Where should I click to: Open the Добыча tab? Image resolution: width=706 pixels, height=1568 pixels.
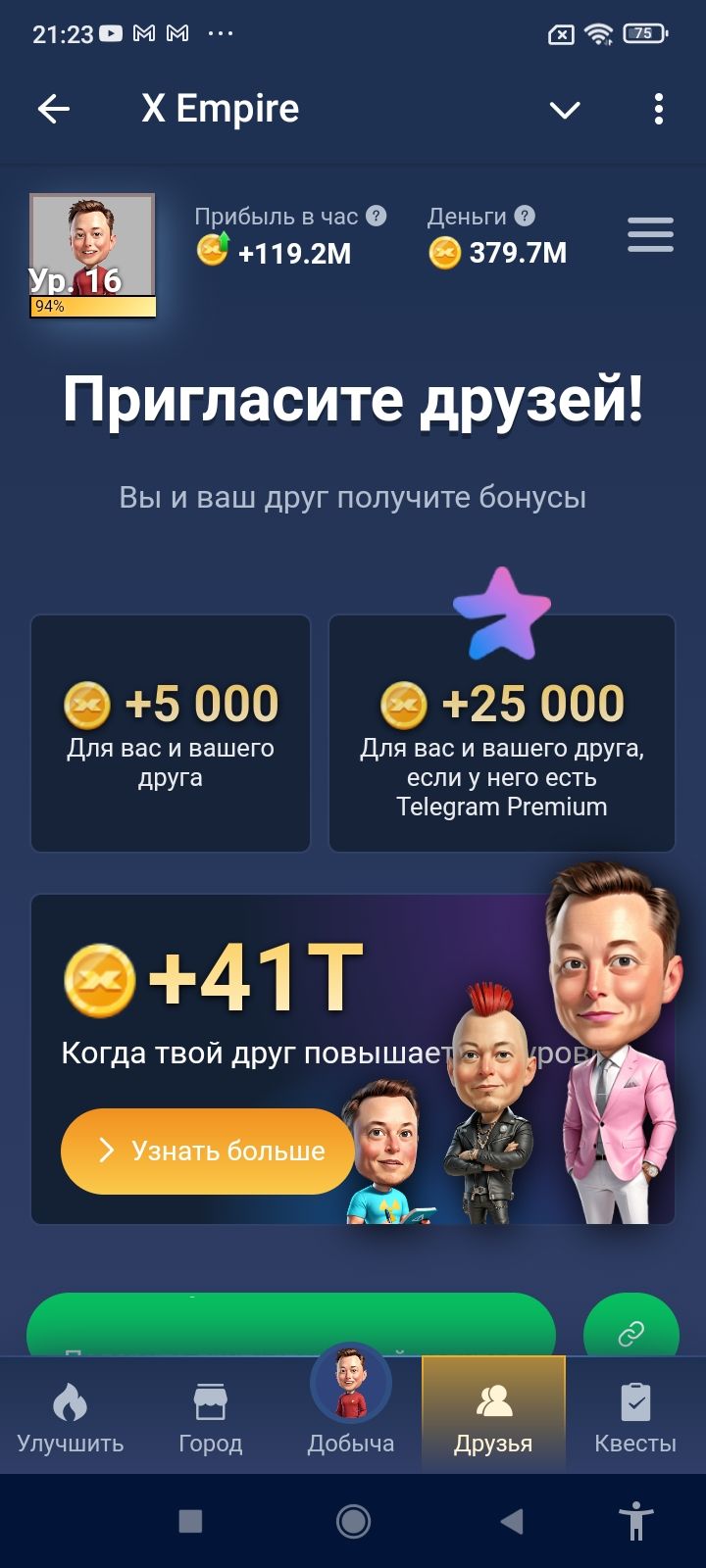pos(351,1401)
